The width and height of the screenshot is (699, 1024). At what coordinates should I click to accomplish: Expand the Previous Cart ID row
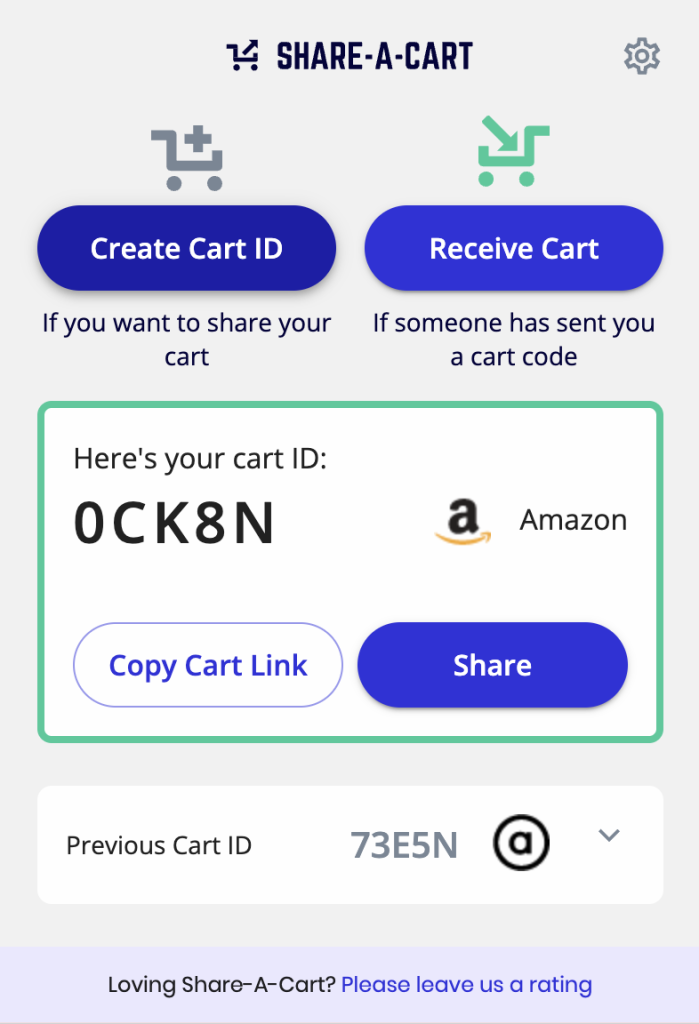(609, 836)
